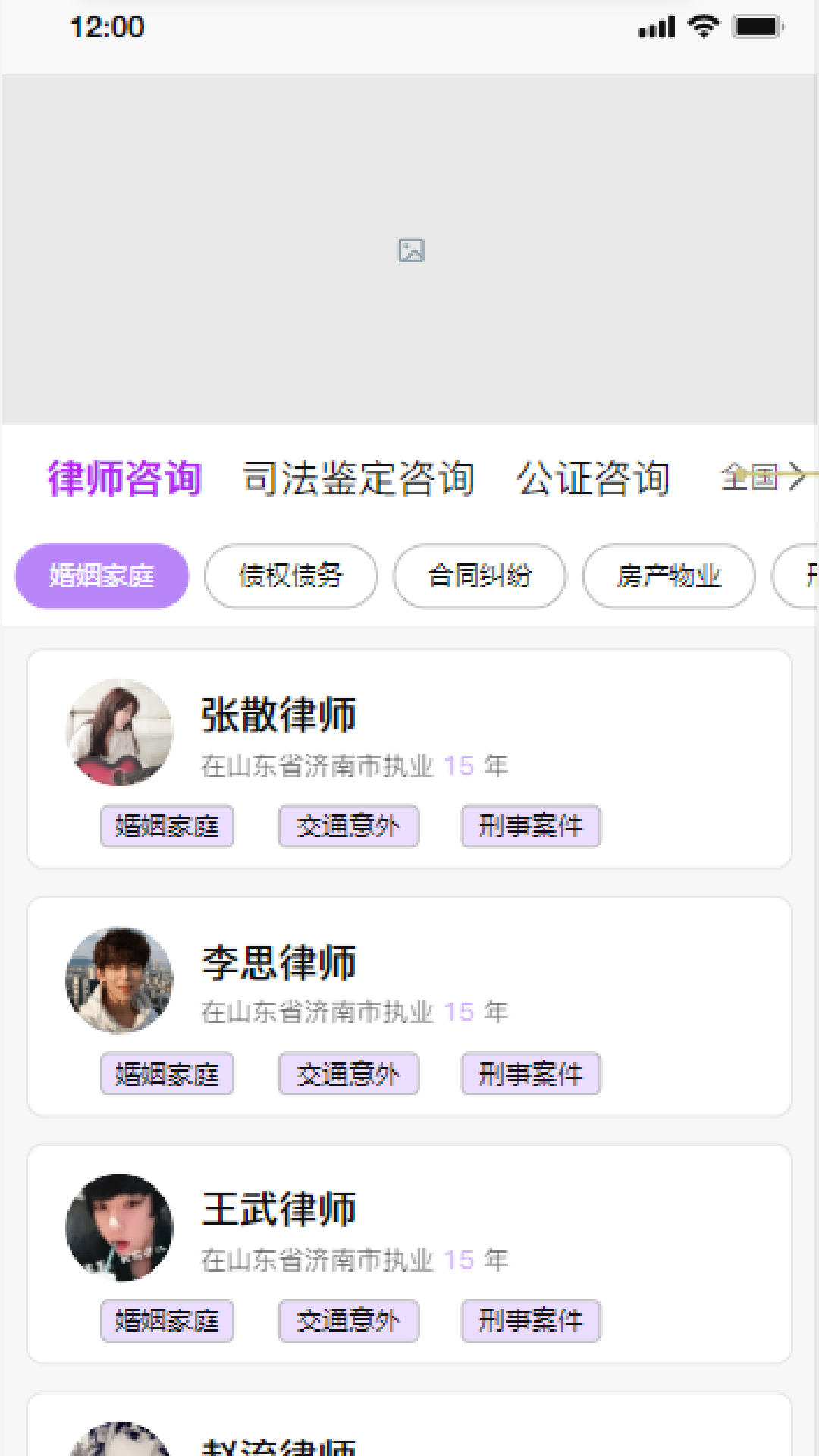Switch to the 公证咨询 tab
The height and width of the screenshot is (1456, 819).
point(595,479)
